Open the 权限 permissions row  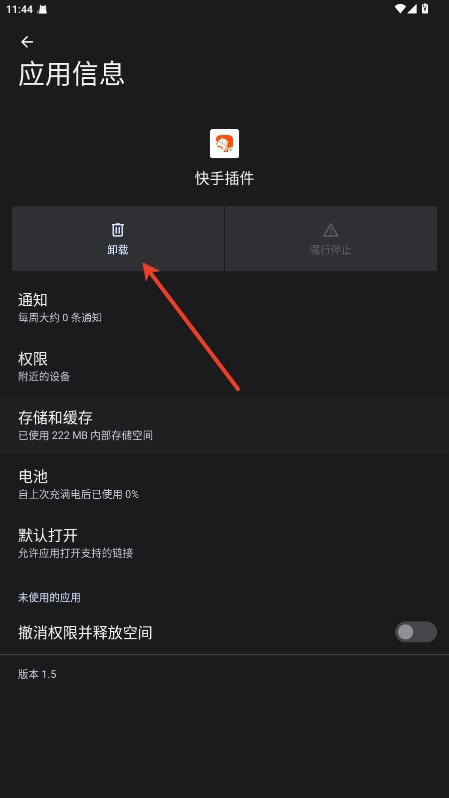tap(224, 366)
